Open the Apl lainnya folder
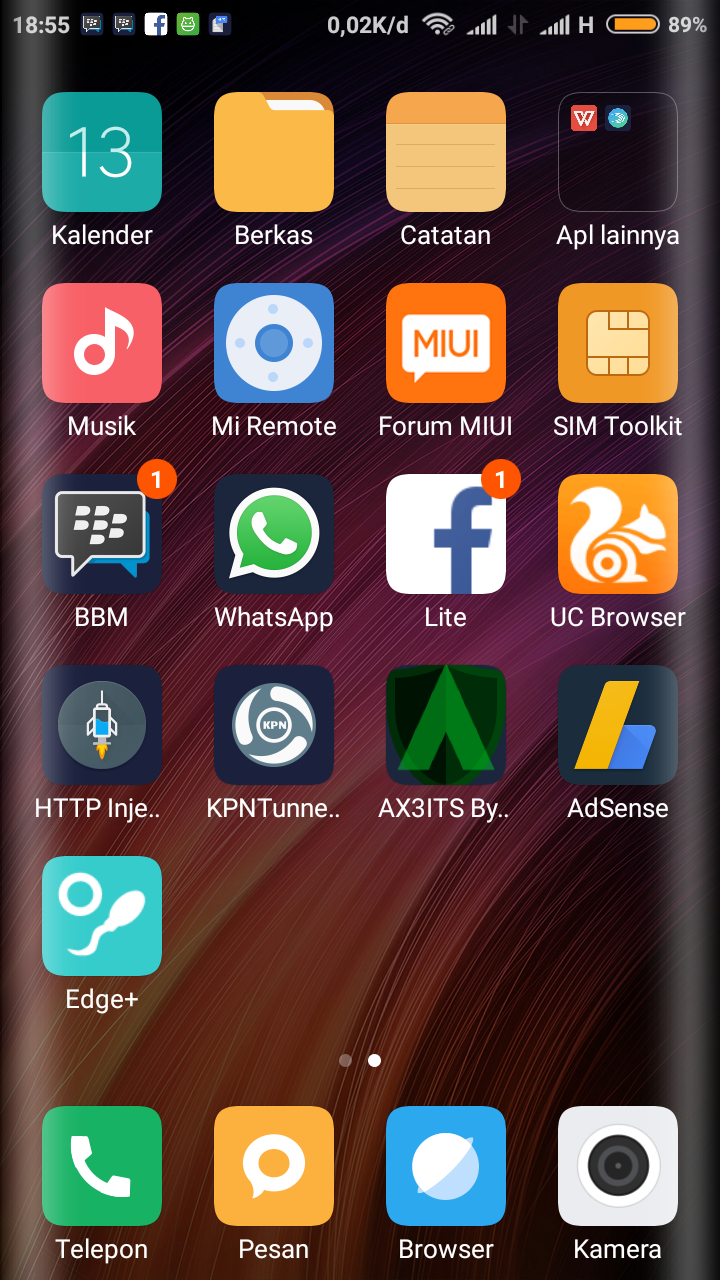The width and height of the screenshot is (720, 1280). 617,152
